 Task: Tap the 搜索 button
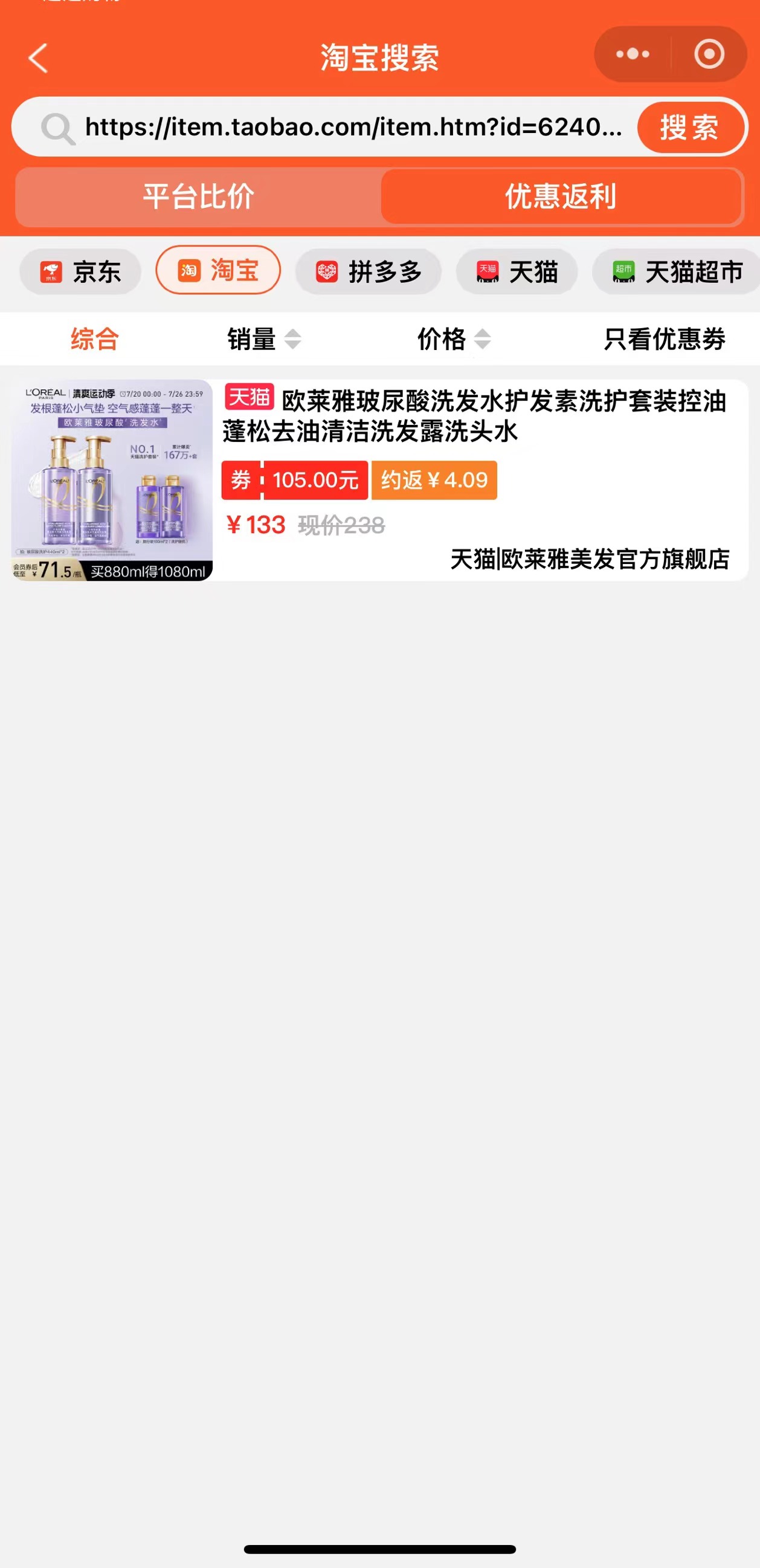689,127
